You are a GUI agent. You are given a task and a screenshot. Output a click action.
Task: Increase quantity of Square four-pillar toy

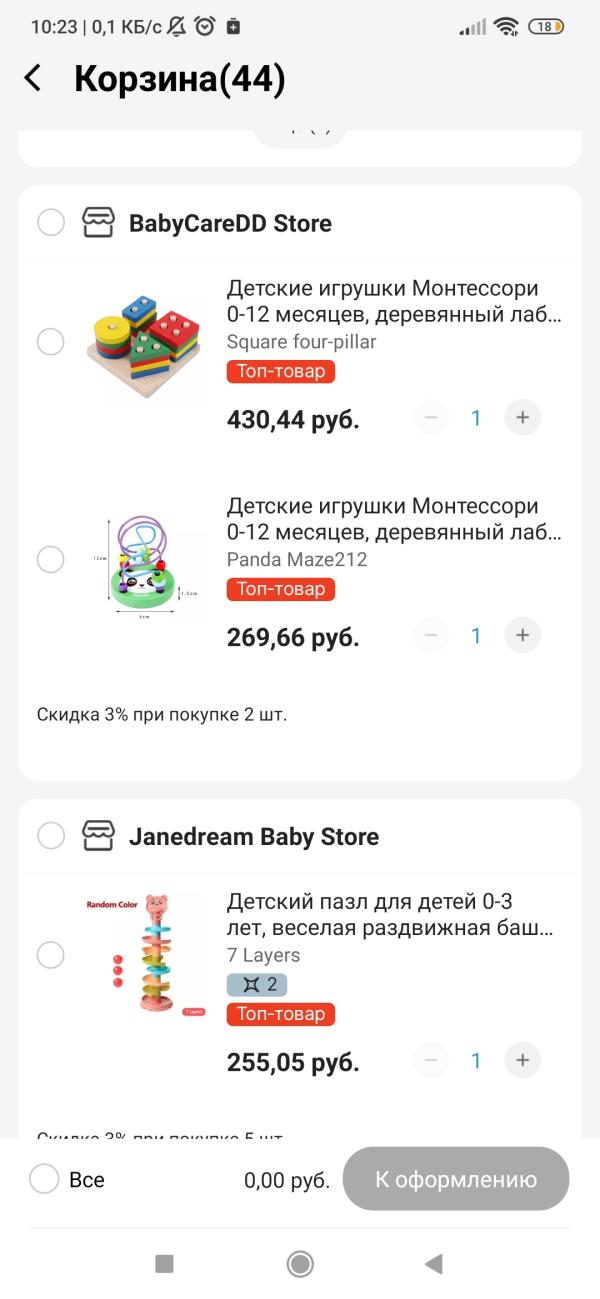(x=522, y=417)
